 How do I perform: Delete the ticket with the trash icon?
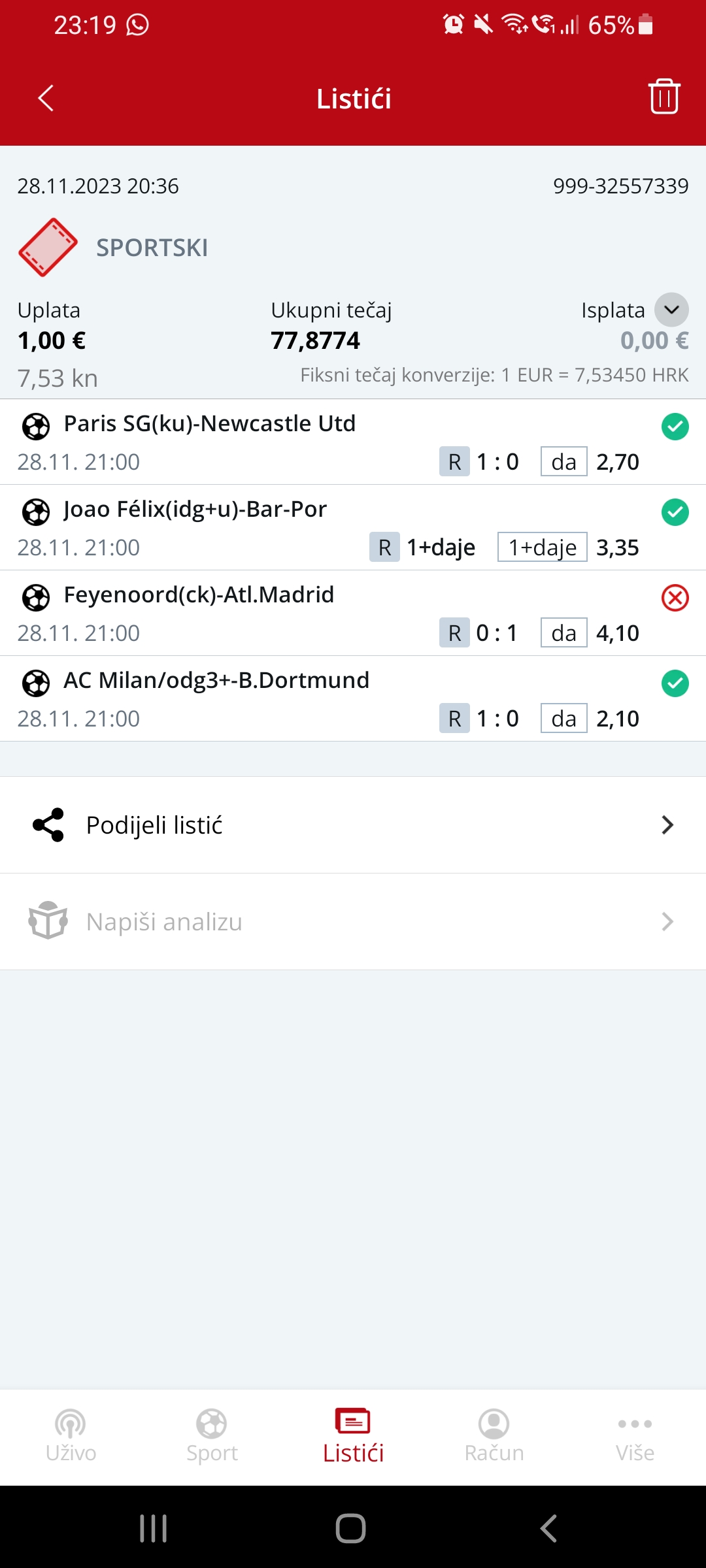coord(664,97)
